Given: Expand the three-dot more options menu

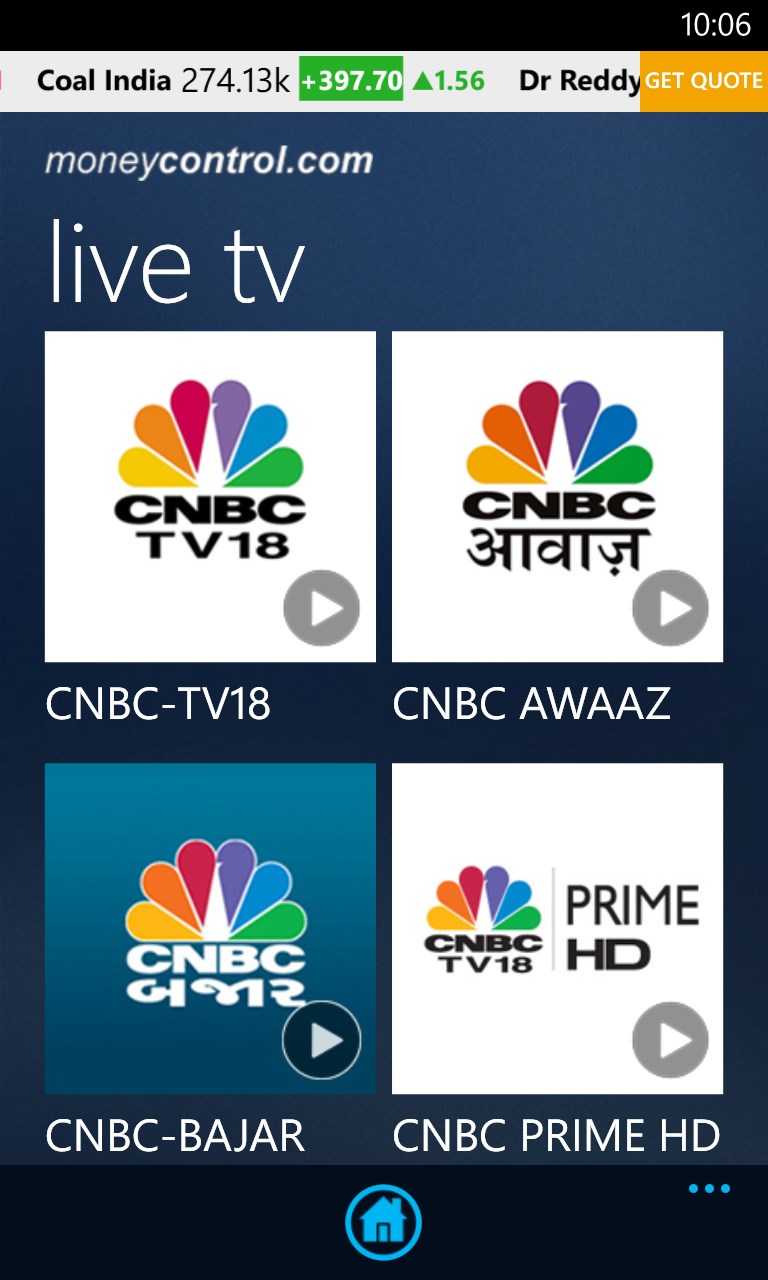Looking at the screenshot, I should click(x=709, y=1189).
